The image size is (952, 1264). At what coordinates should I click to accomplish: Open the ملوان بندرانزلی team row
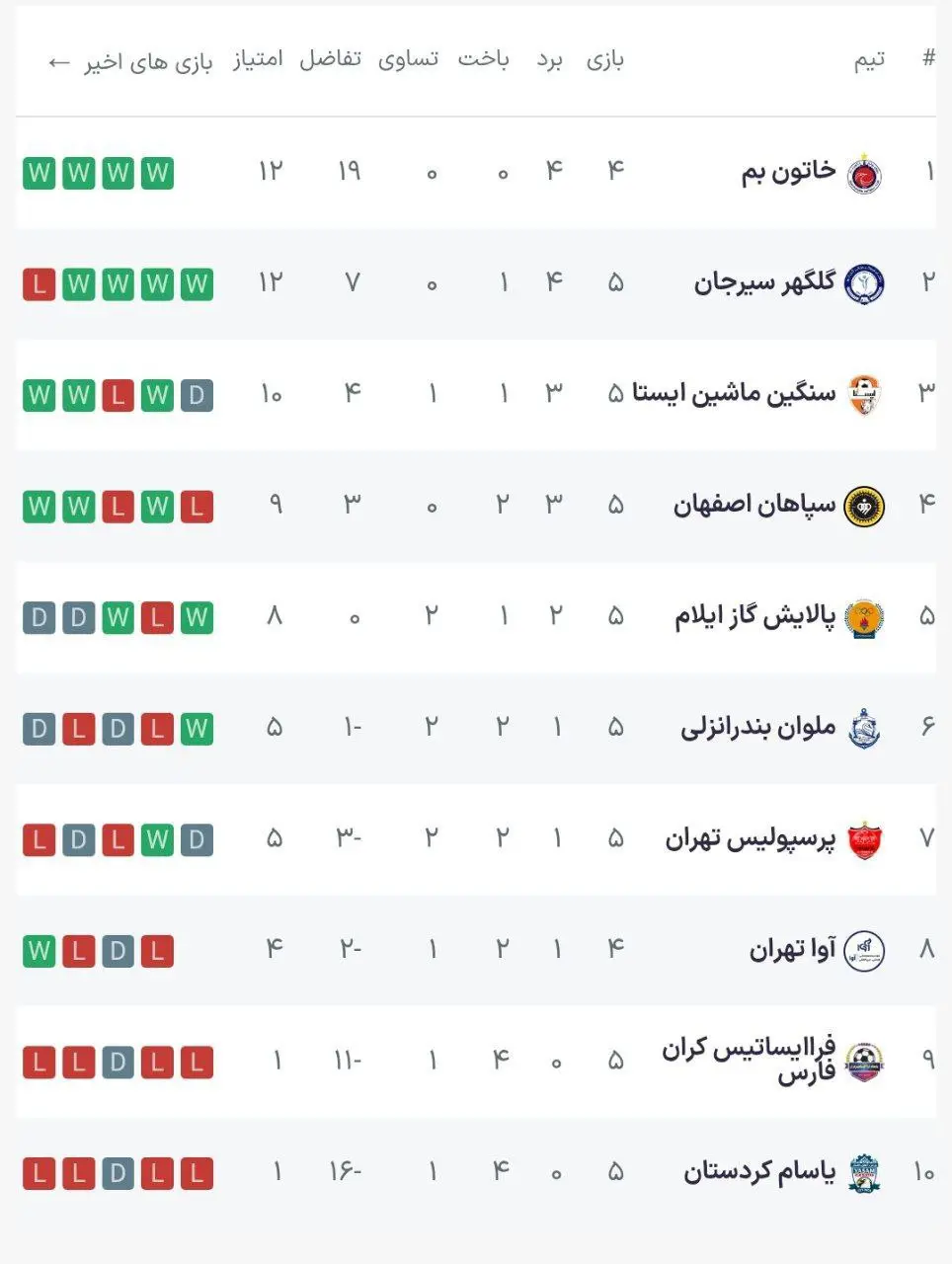click(757, 728)
